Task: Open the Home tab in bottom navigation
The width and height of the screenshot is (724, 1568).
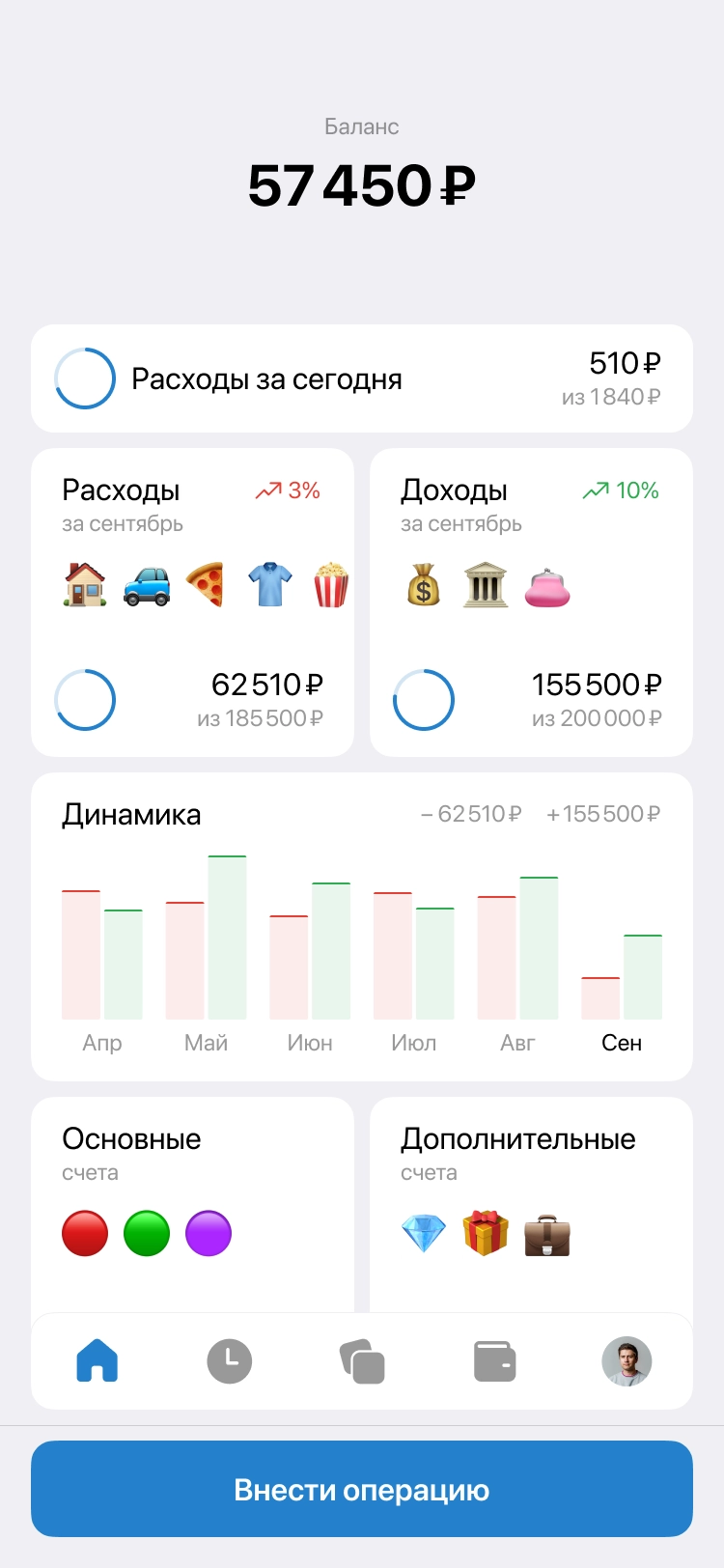Action: (96, 1361)
